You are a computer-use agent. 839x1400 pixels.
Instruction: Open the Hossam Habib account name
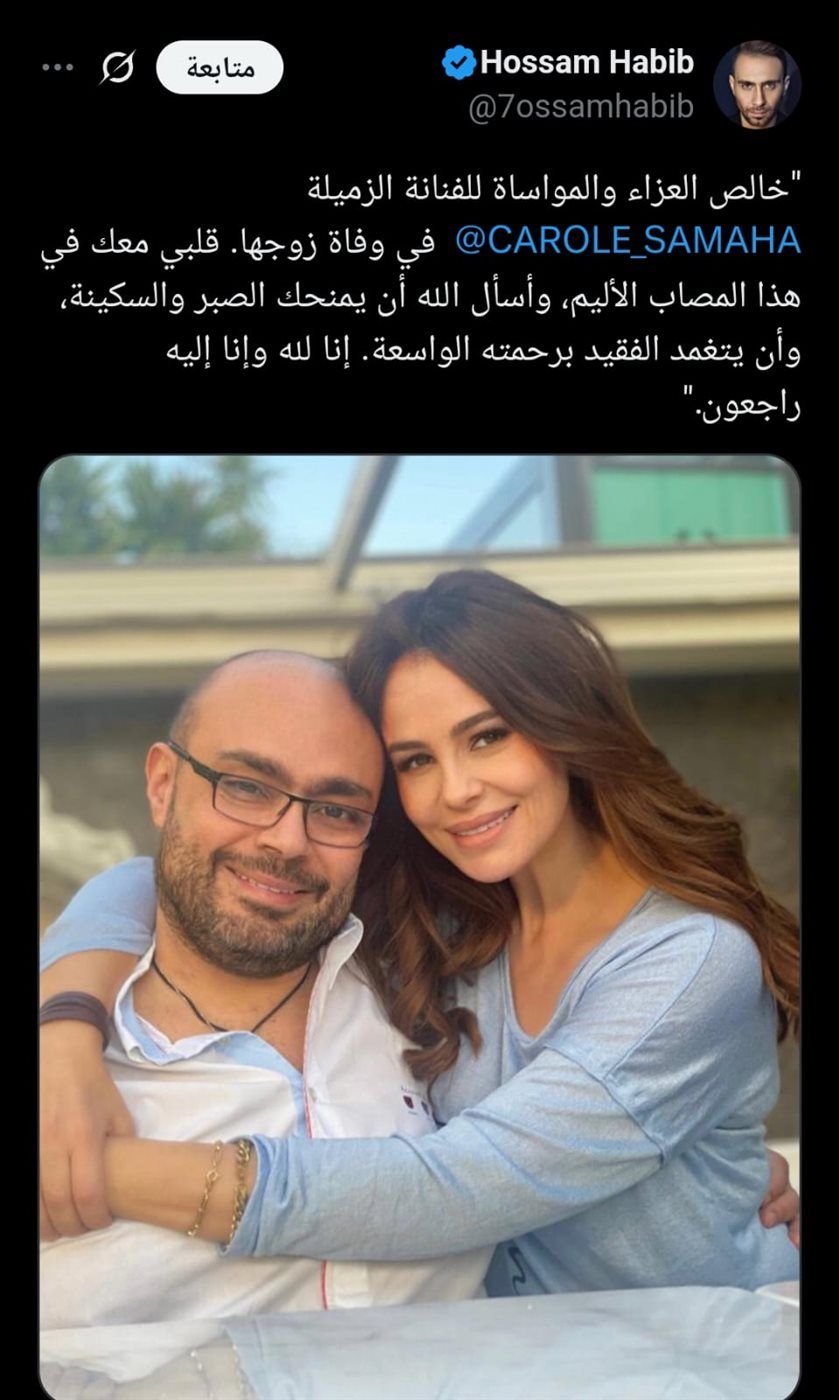587,63
